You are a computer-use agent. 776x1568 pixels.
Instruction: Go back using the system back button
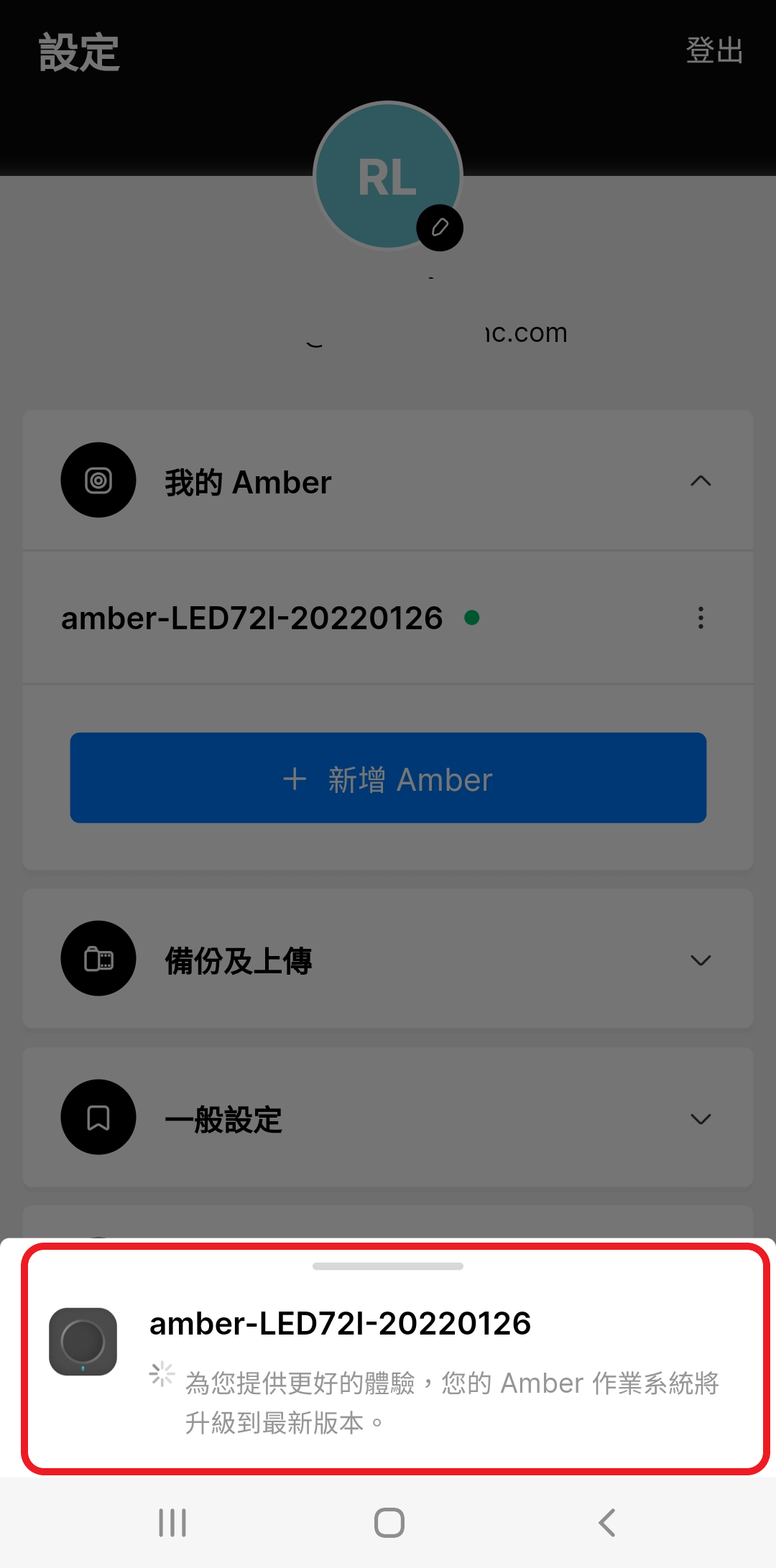pos(607,1523)
